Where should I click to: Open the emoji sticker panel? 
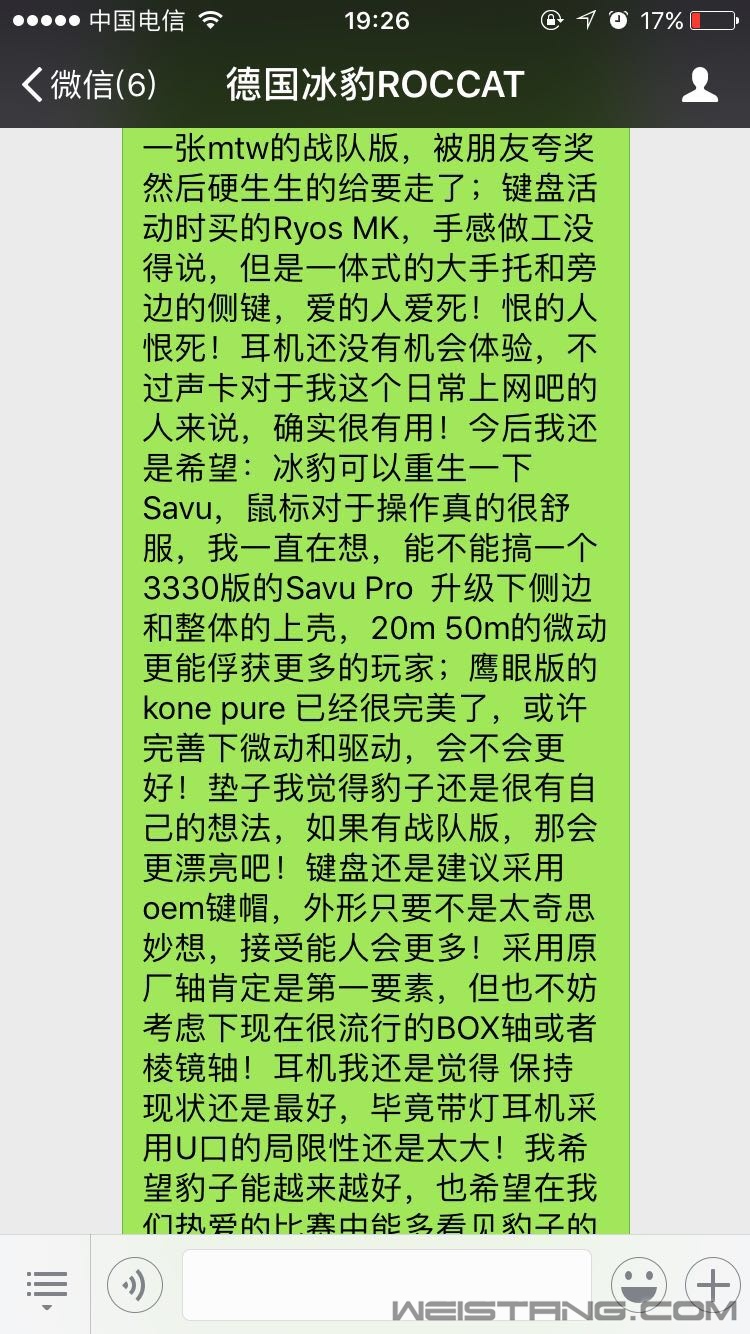[x=638, y=1285]
